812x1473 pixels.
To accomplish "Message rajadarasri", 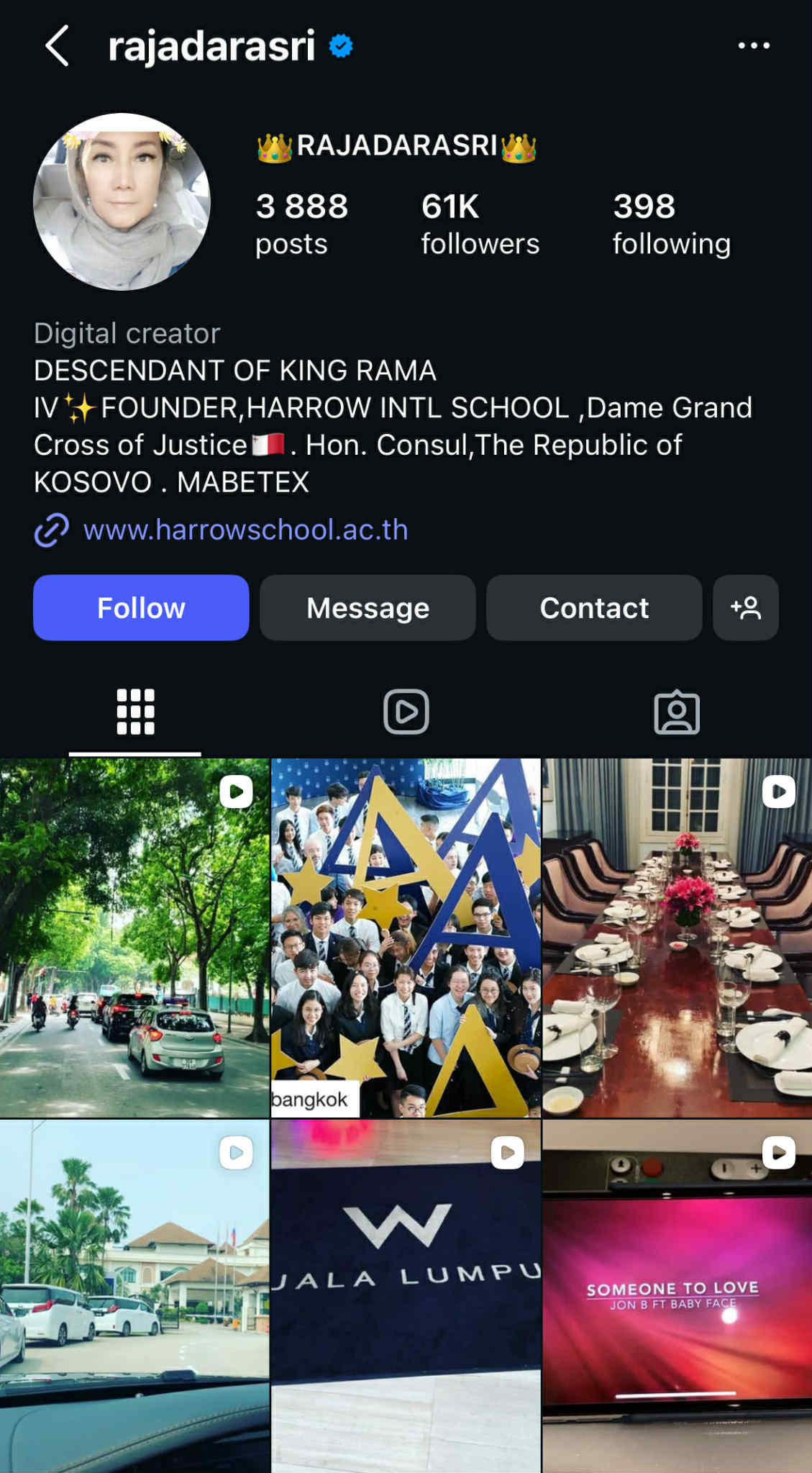I will tap(368, 608).
